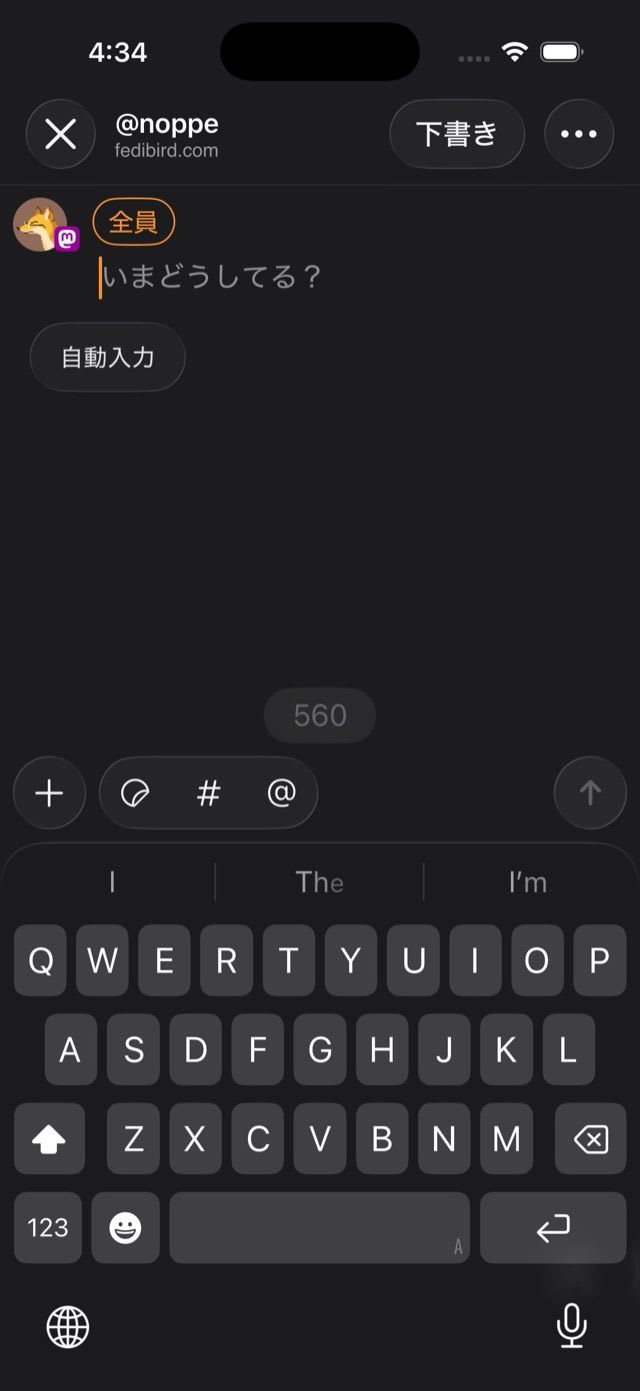The image size is (640, 1391).
Task: Choose the "I'm" keyboard suggestion
Action: click(x=527, y=882)
